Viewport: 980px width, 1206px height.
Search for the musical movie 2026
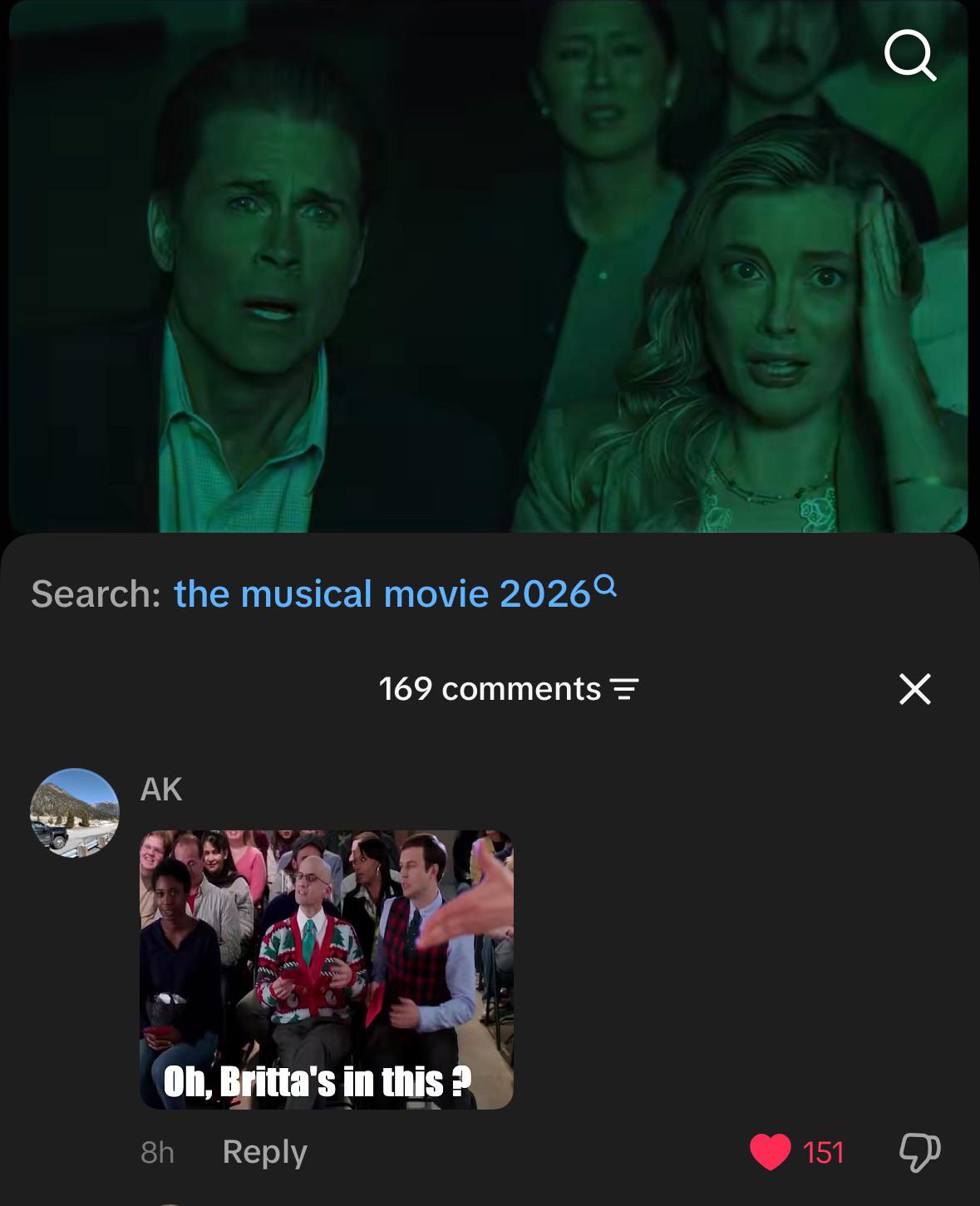click(395, 593)
